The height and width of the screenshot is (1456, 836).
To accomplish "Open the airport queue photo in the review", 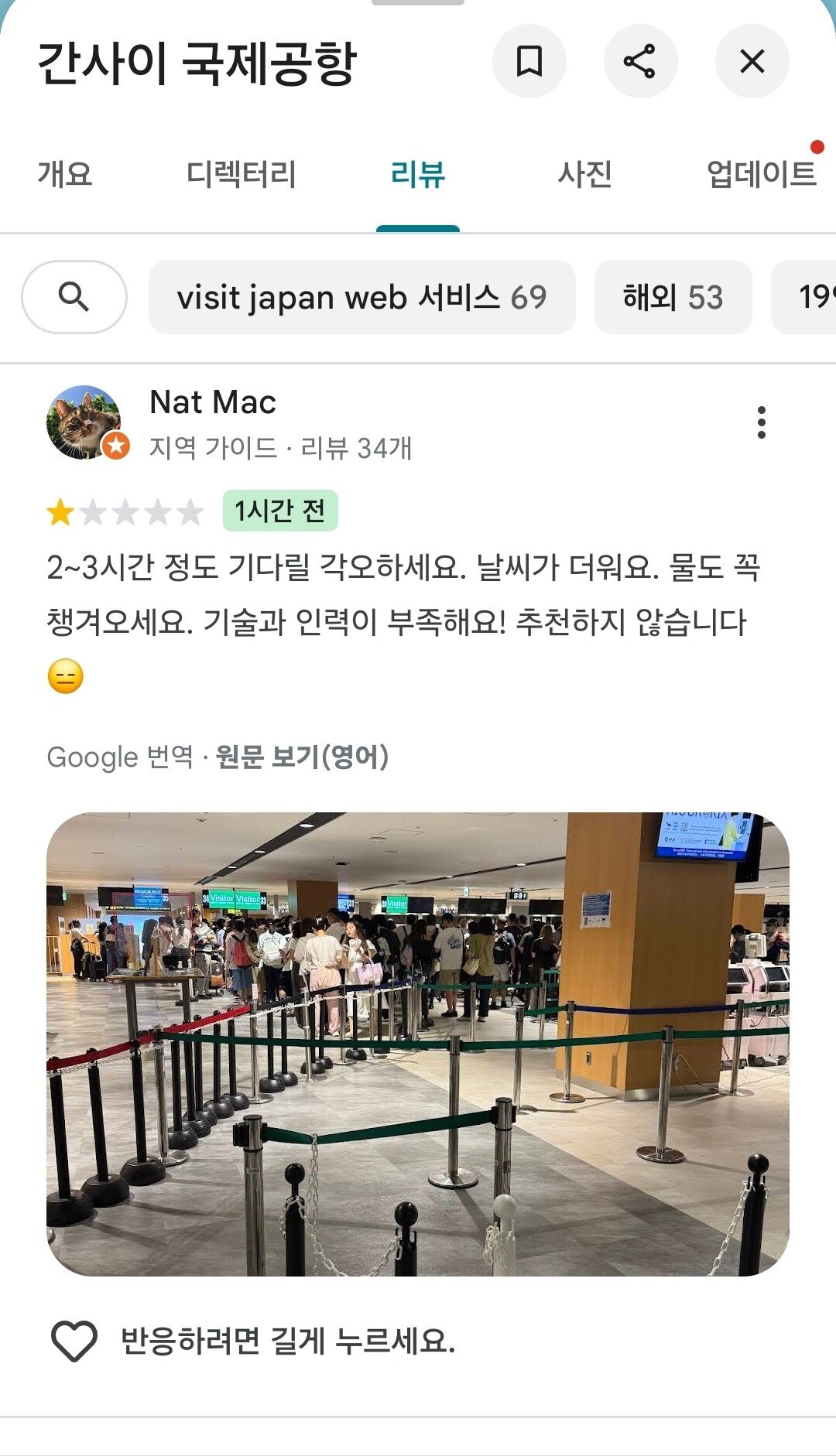I will (x=418, y=1044).
